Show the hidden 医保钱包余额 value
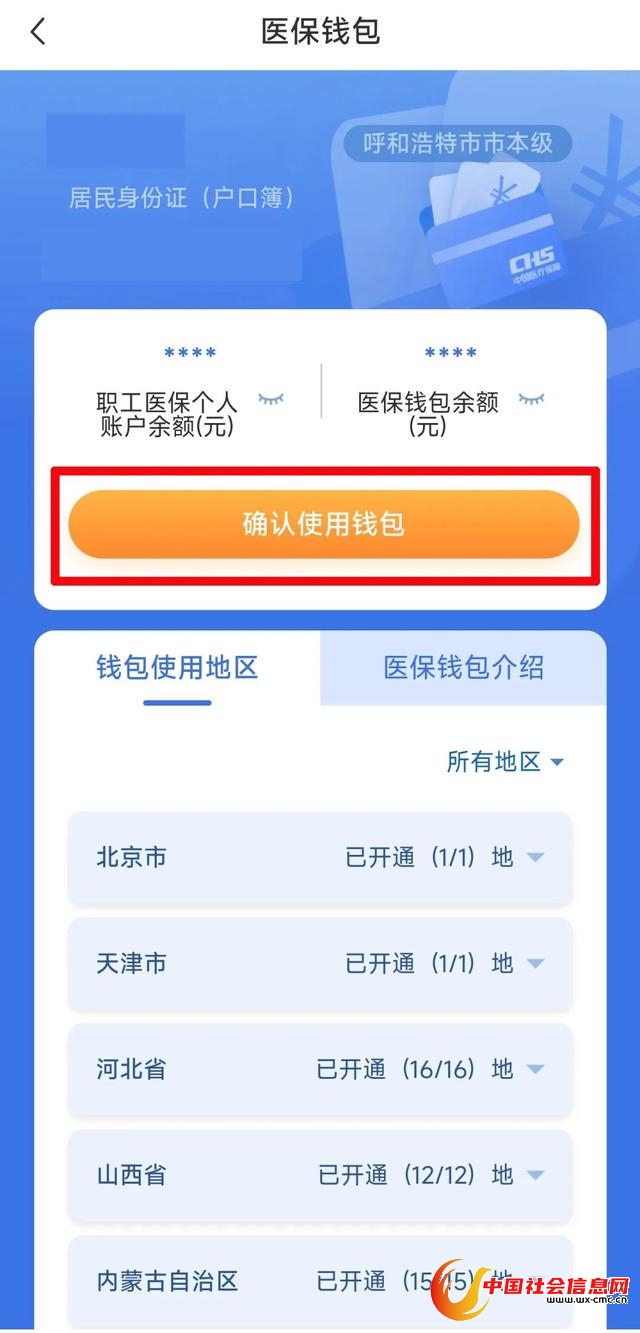The height and width of the screenshot is (1333, 640). (x=531, y=399)
